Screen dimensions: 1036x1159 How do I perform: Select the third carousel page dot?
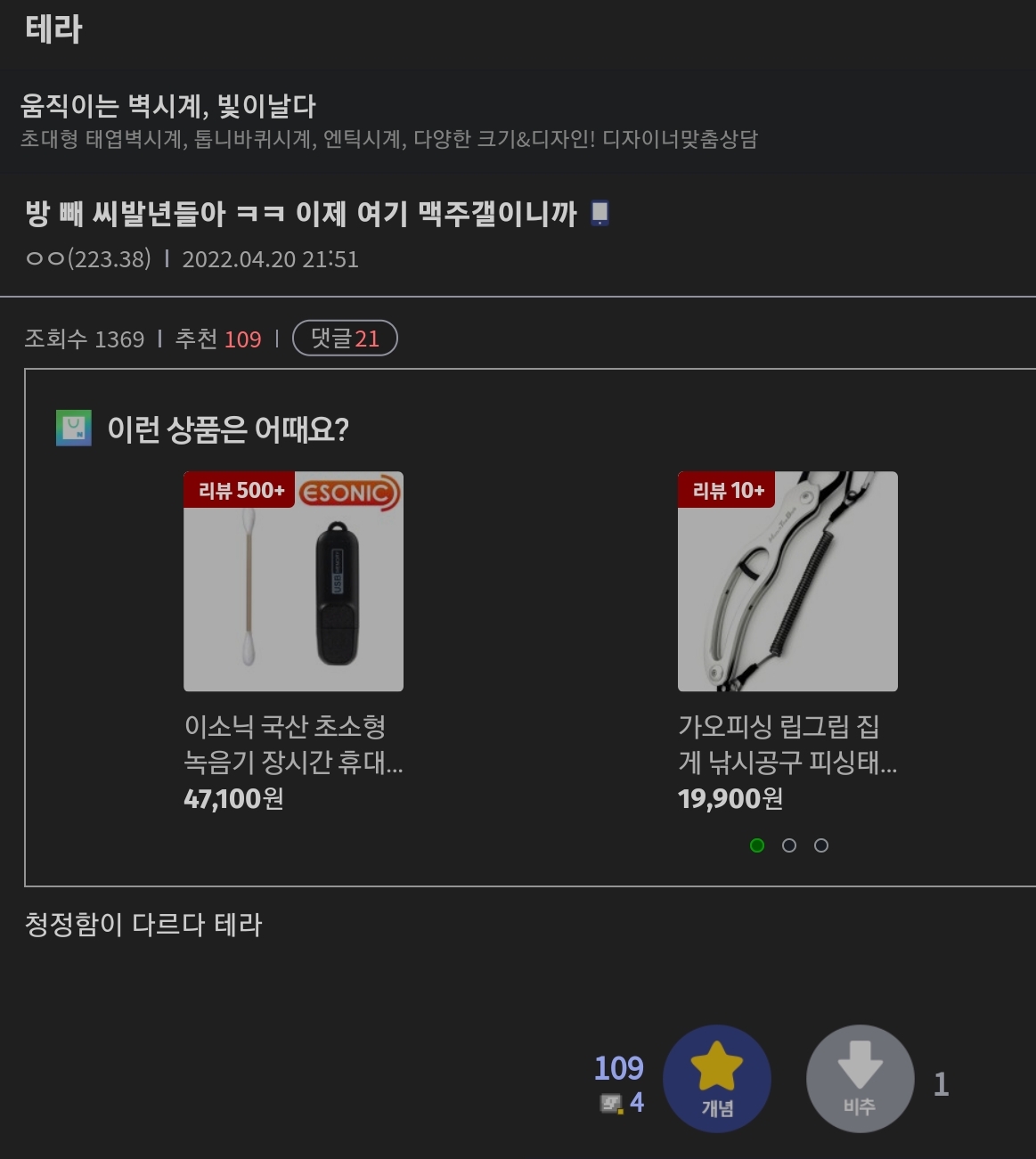(x=821, y=845)
